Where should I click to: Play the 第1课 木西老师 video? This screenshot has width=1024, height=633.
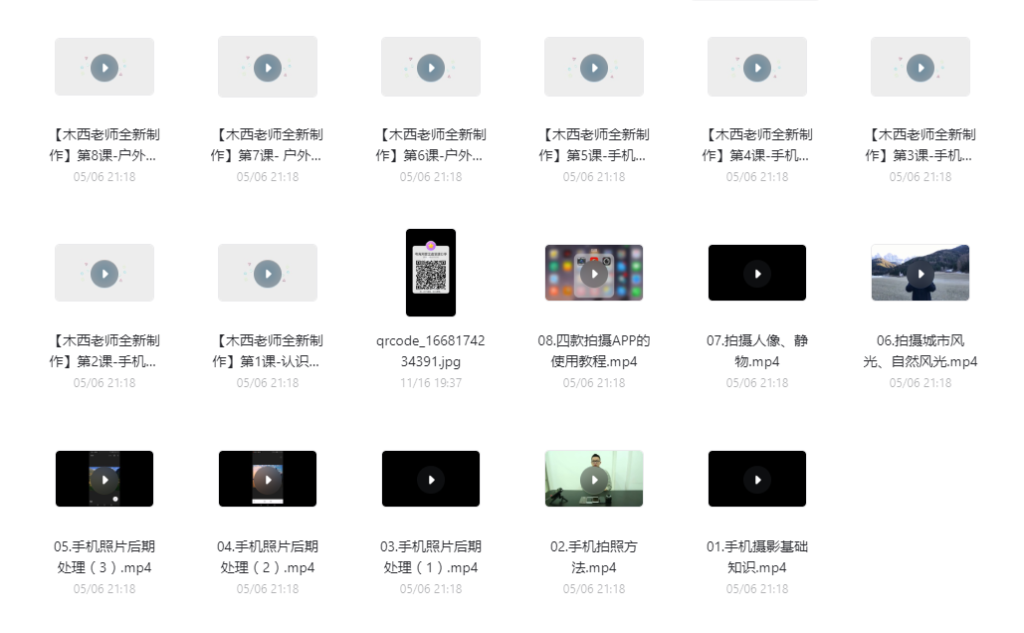(267, 273)
